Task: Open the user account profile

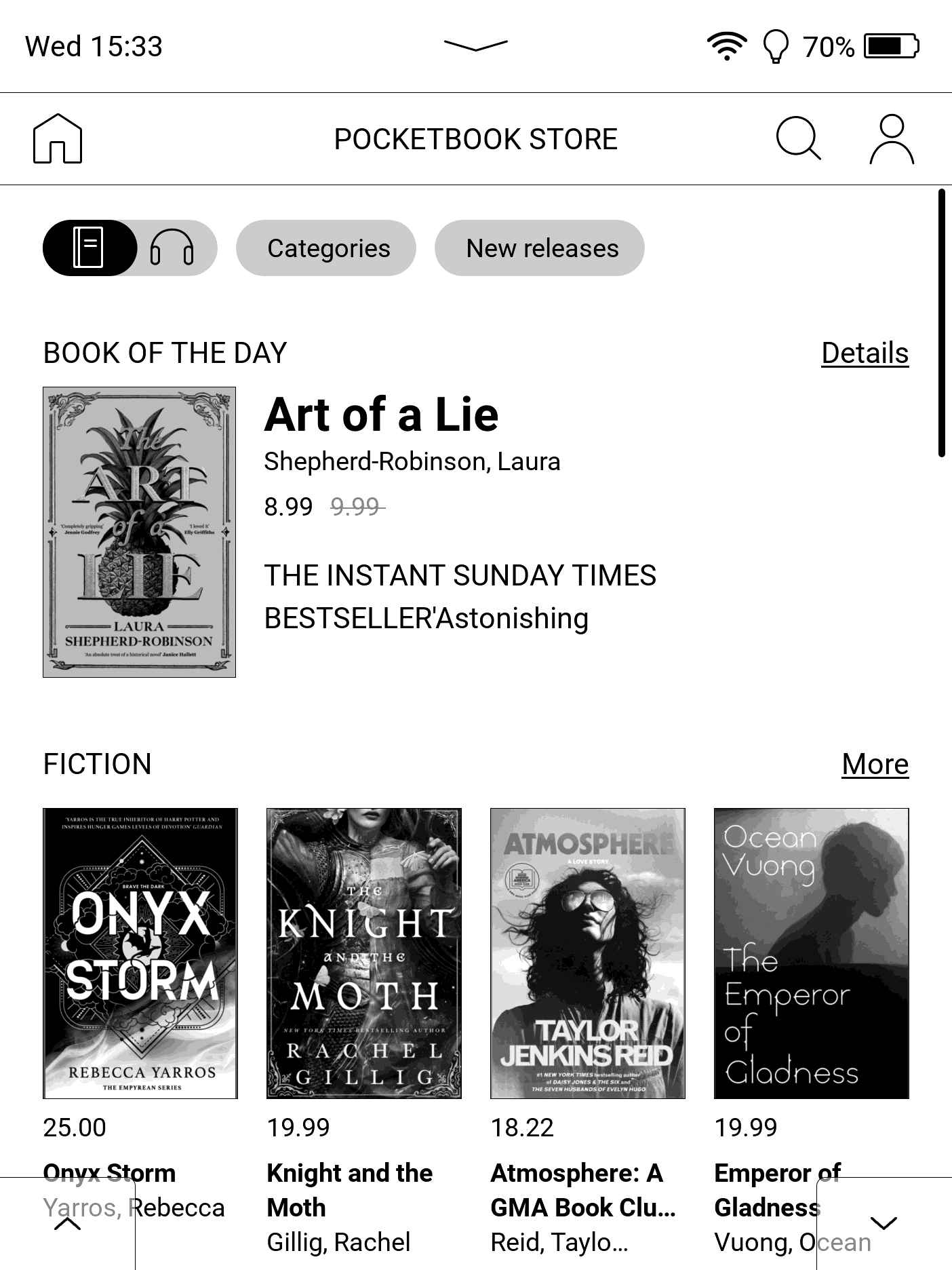Action: (x=891, y=138)
